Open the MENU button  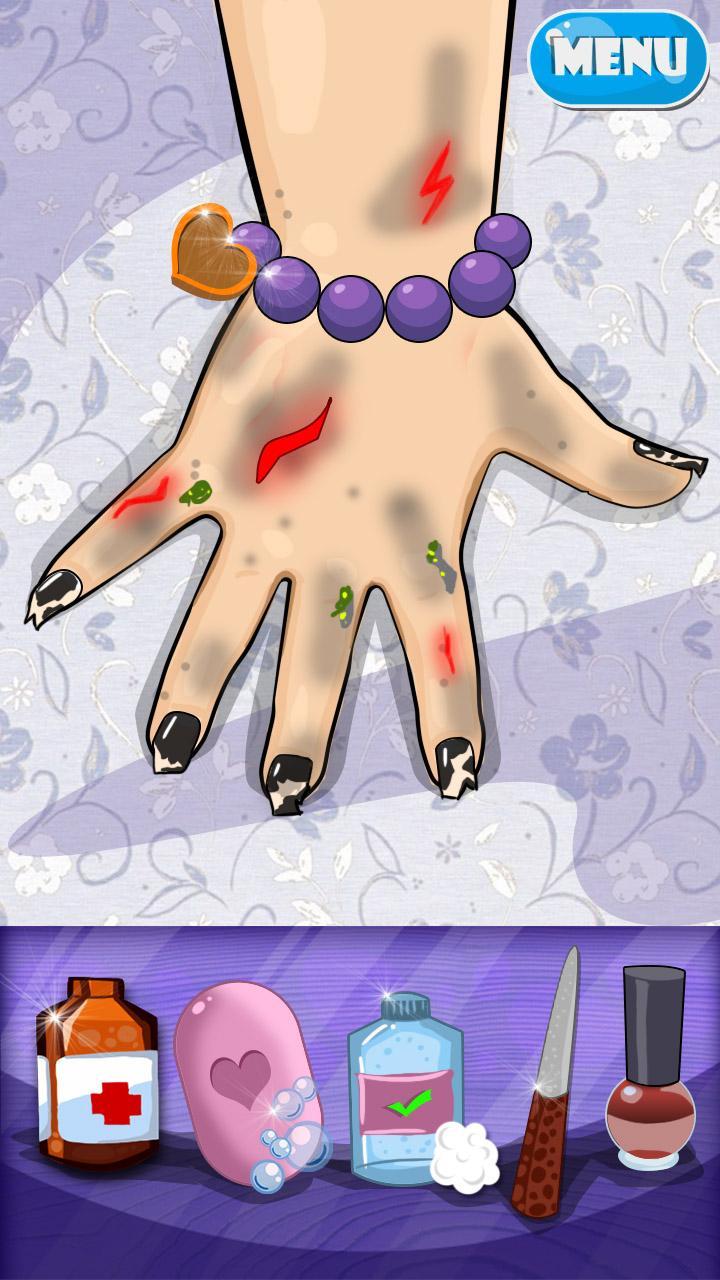tap(618, 58)
